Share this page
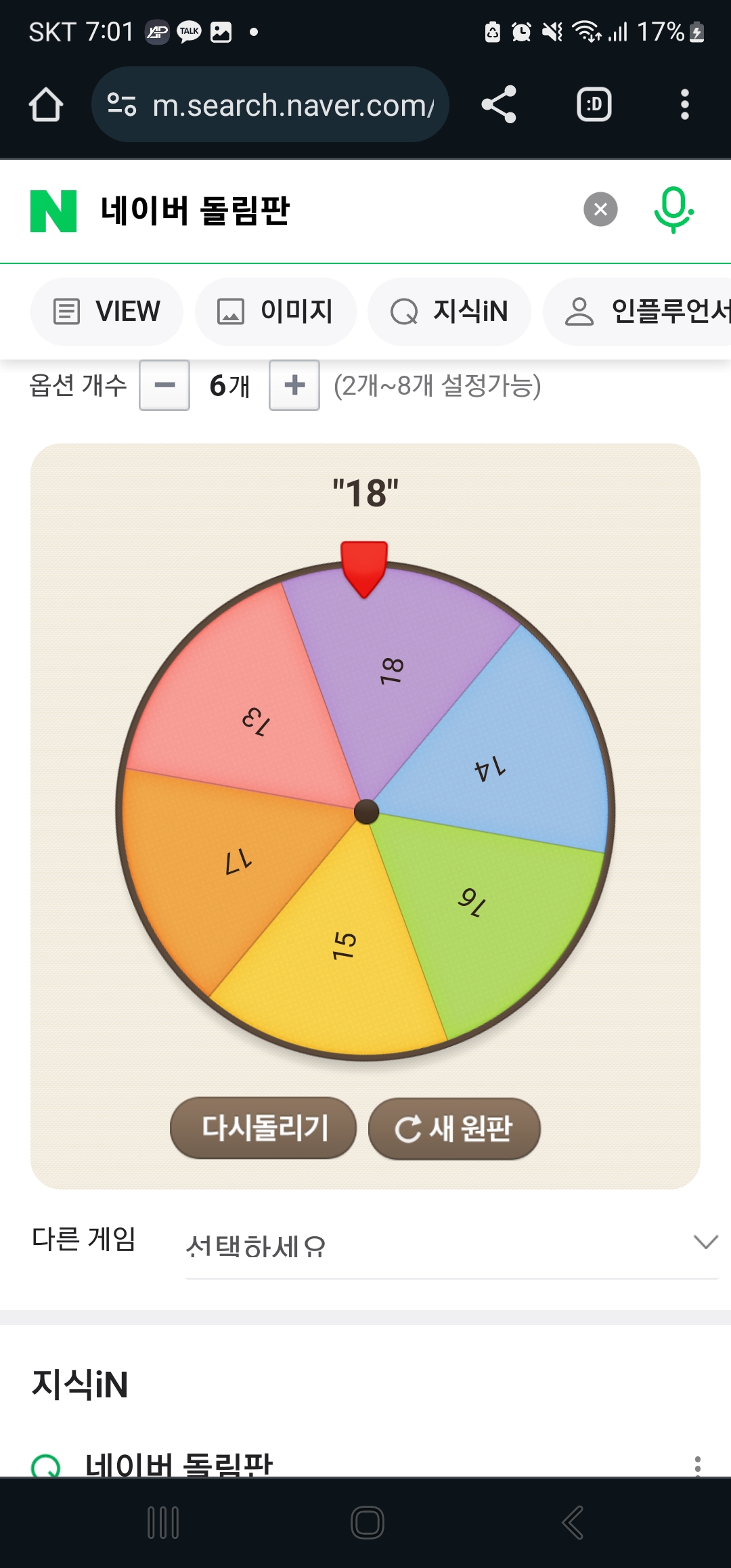 click(499, 105)
